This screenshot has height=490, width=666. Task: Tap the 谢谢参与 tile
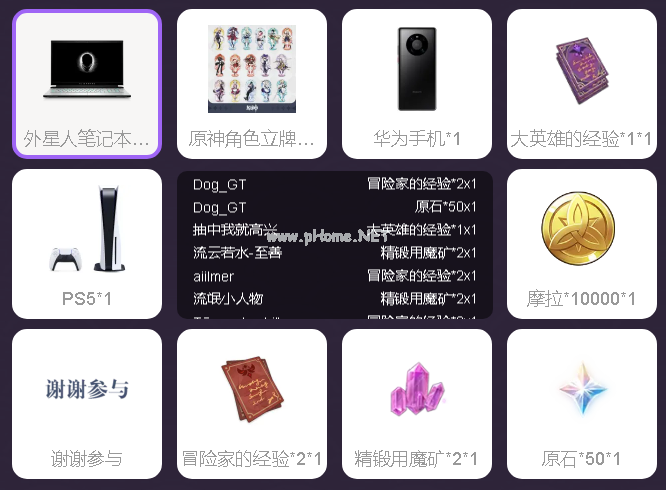click(x=87, y=404)
